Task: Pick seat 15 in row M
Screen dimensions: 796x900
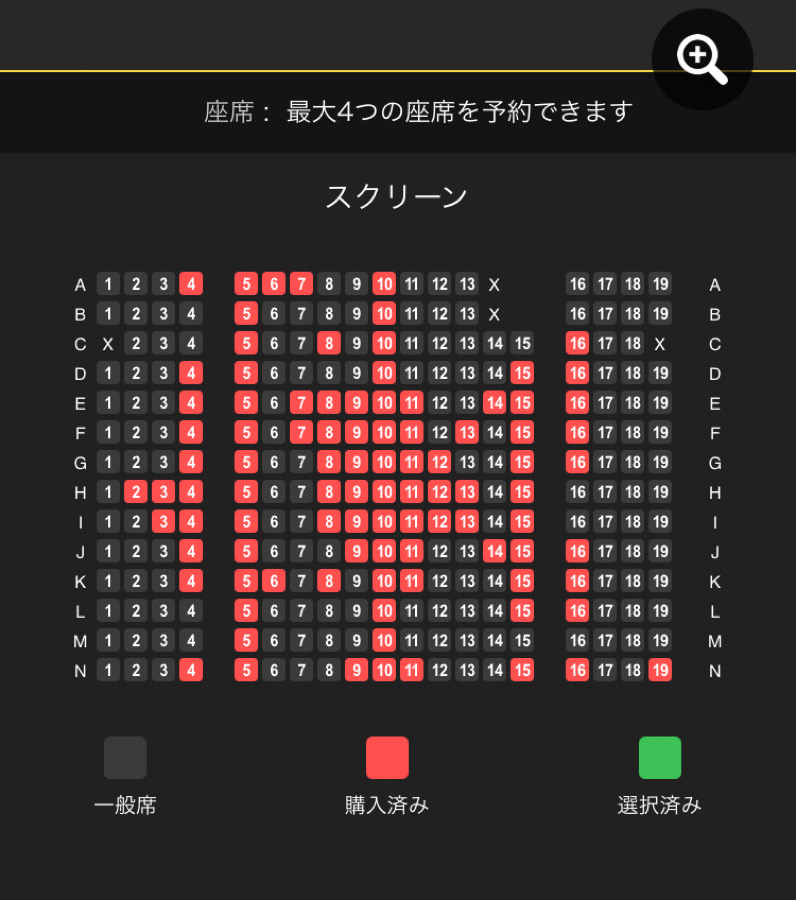Action: 522,641
